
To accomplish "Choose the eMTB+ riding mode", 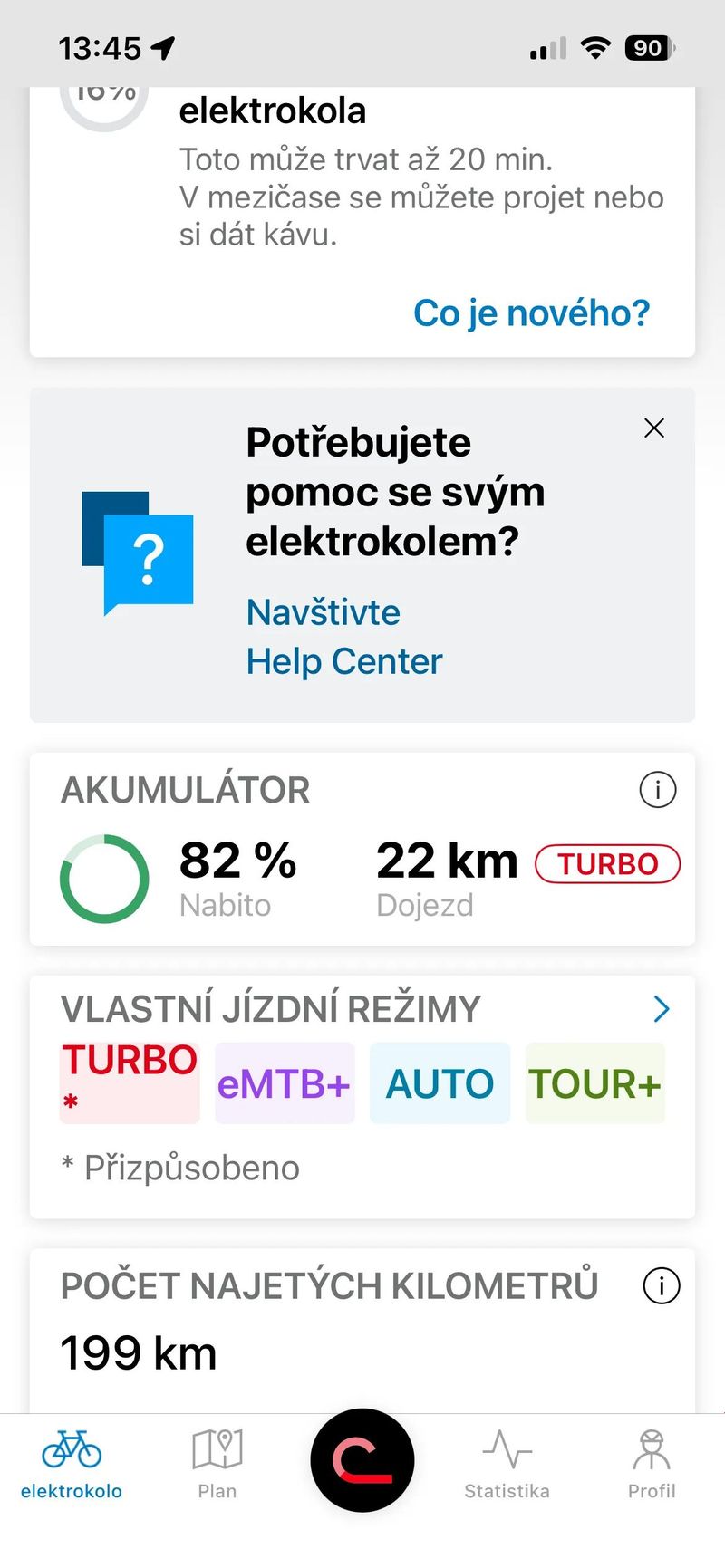I will (285, 1083).
